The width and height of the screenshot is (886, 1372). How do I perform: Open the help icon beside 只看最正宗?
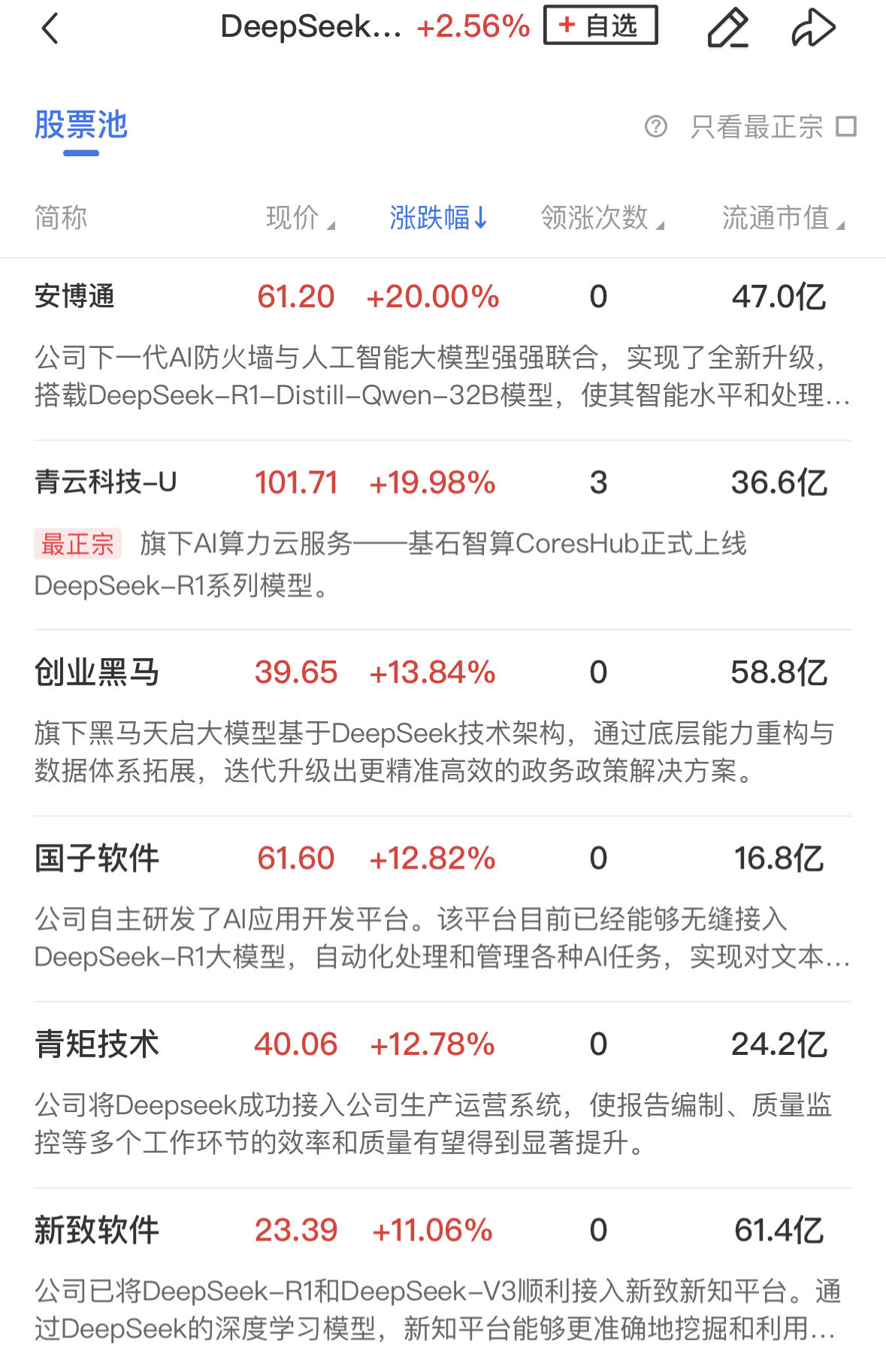655,126
